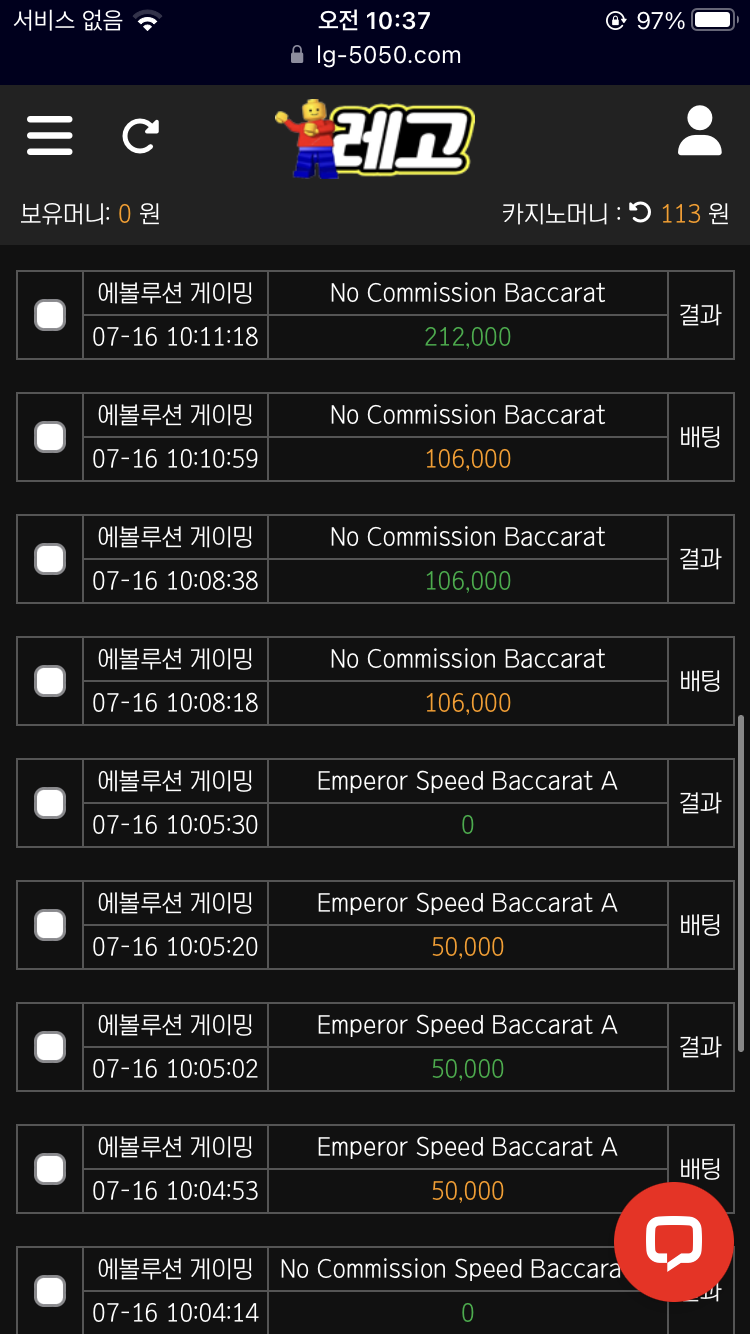Open the user profile icon
This screenshot has height=1334, width=750.
click(x=699, y=132)
